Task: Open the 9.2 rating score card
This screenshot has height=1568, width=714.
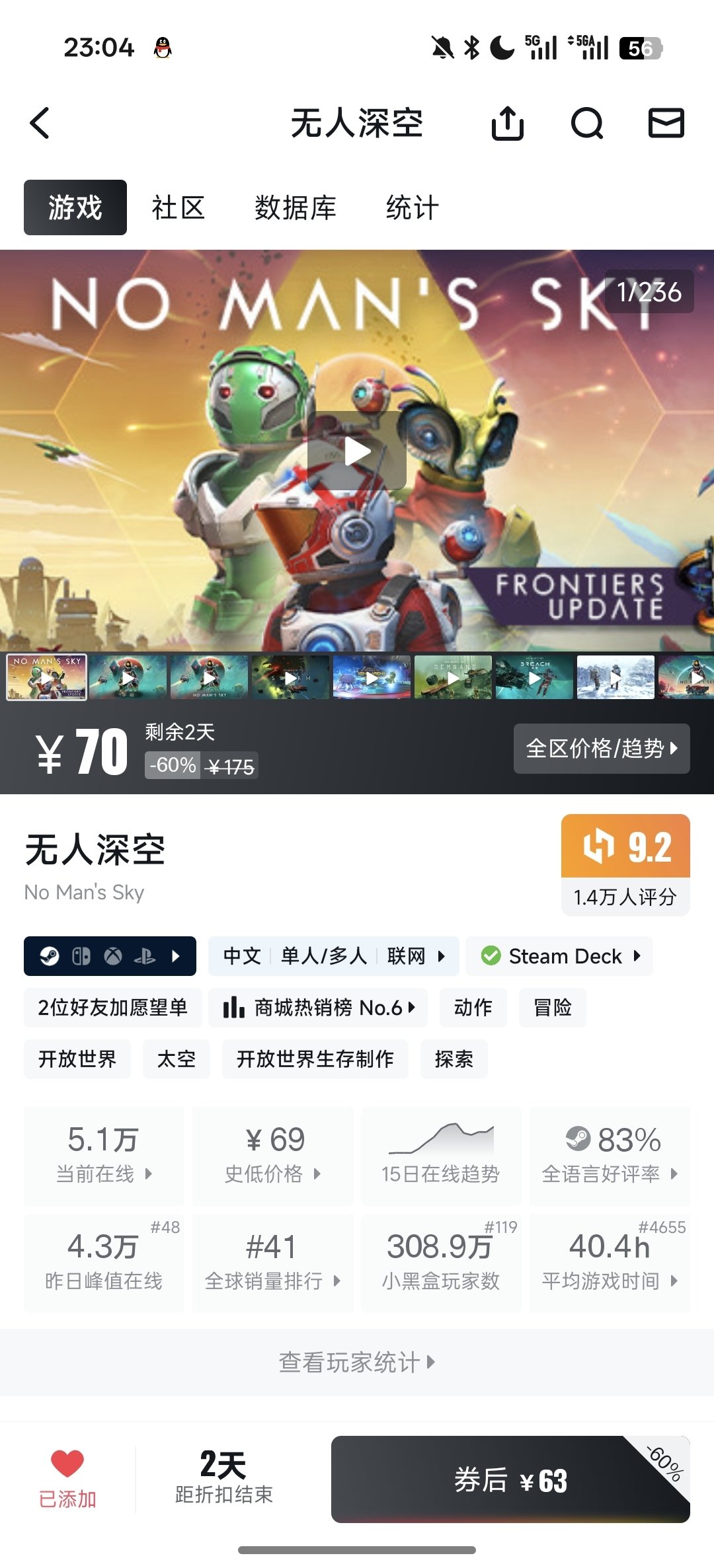Action: click(x=625, y=865)
